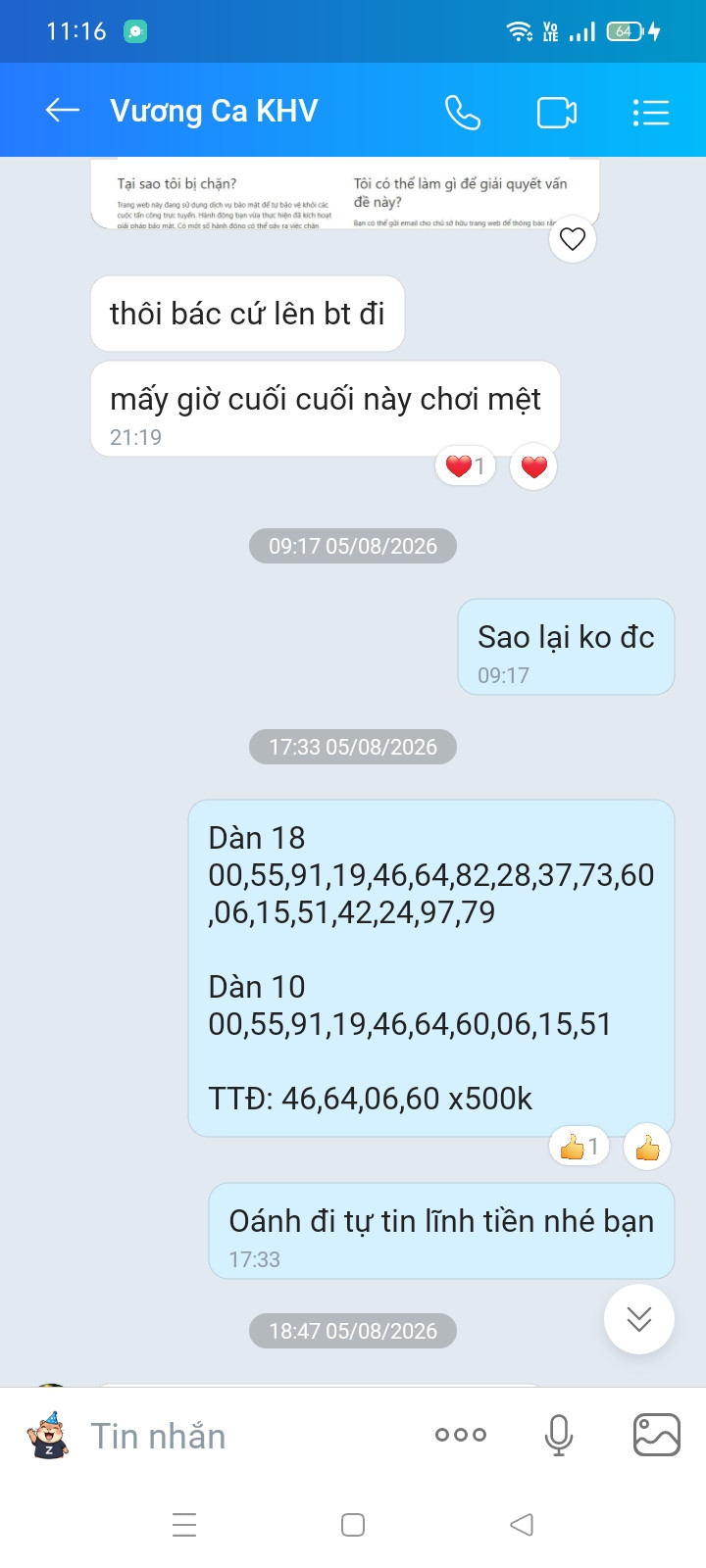Image resolution: width=706 pixels, height=1568 pixels.
Task: Open the shared image at the top of the chat
Action: pyautogui.click(x=345, y=194)
